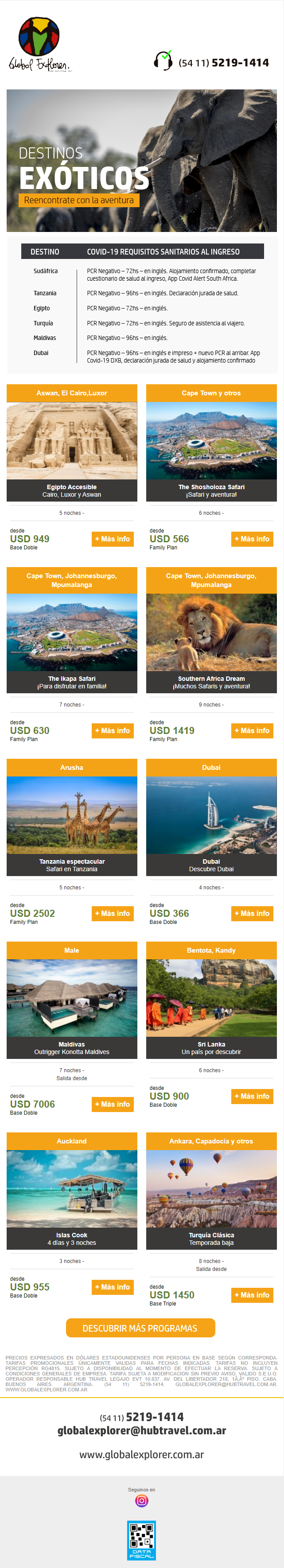Visit www.globalexplorer.com.ar website link
This screenshot has height=1568, width=284.
point(141,1454)
